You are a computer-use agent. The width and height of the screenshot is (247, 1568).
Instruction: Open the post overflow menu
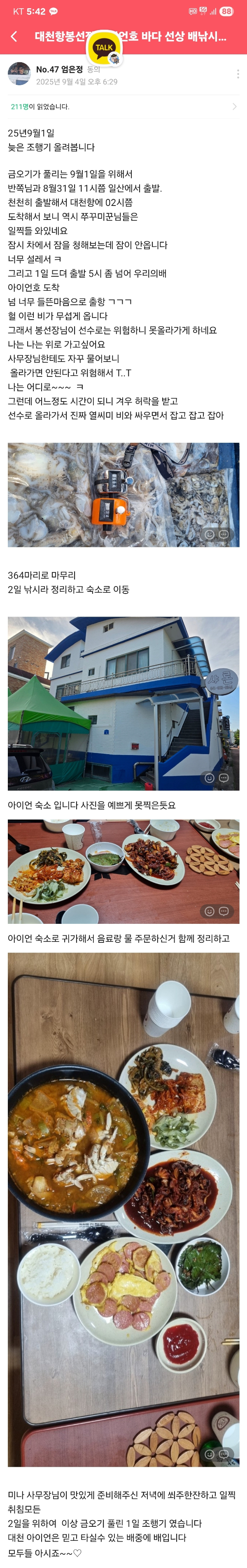pyautogui.click(x=237, y=74)
